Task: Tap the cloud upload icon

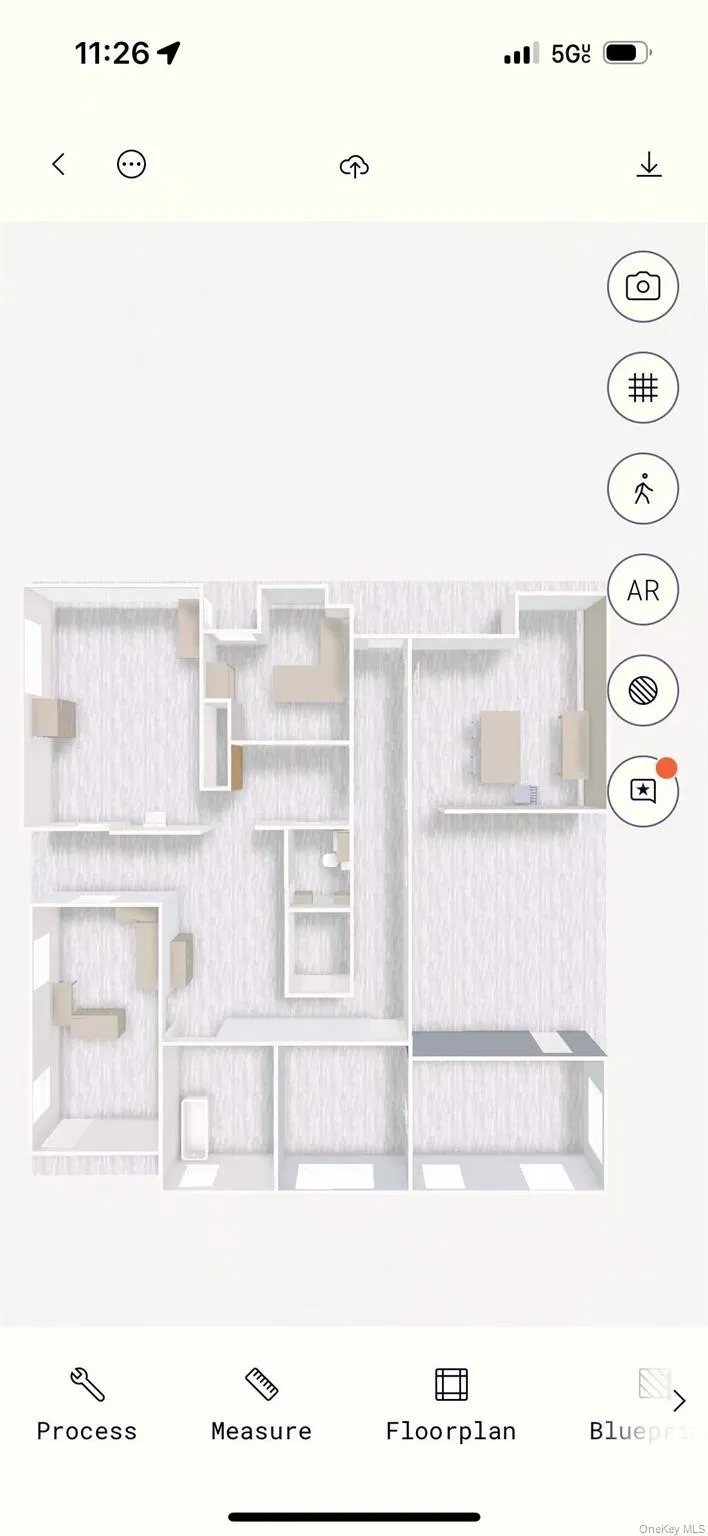Action: (x=354, y=166)
